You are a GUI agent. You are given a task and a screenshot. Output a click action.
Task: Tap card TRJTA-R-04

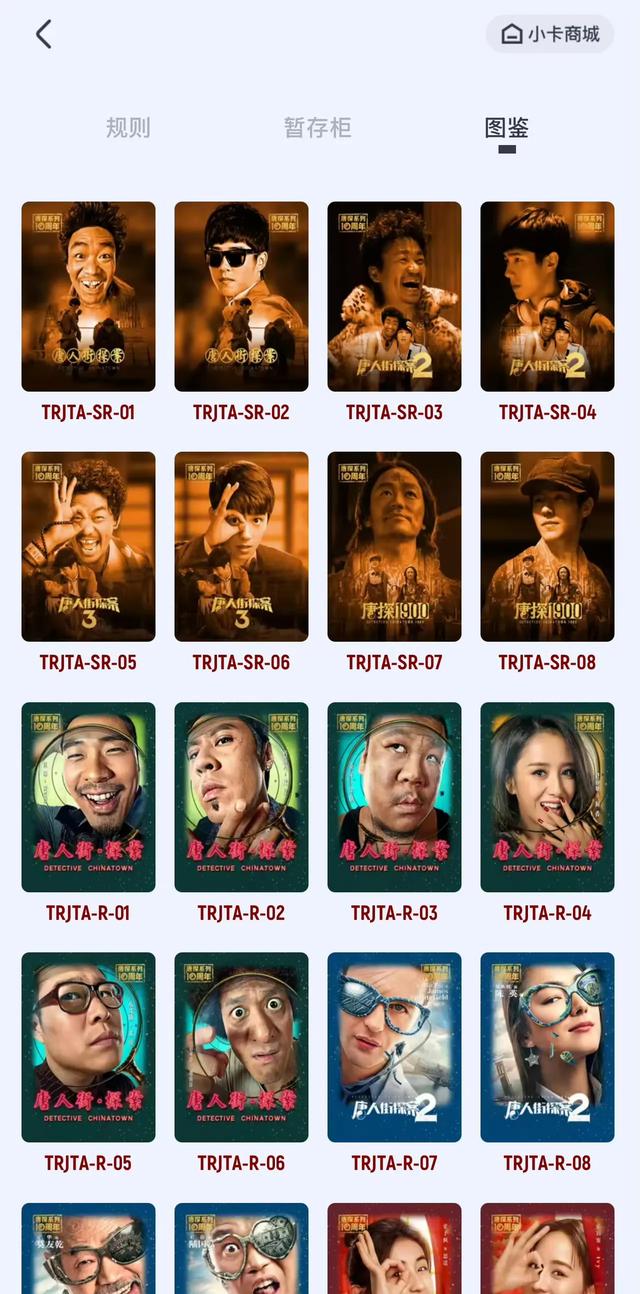pyautogui.click(x=547, y=796)
